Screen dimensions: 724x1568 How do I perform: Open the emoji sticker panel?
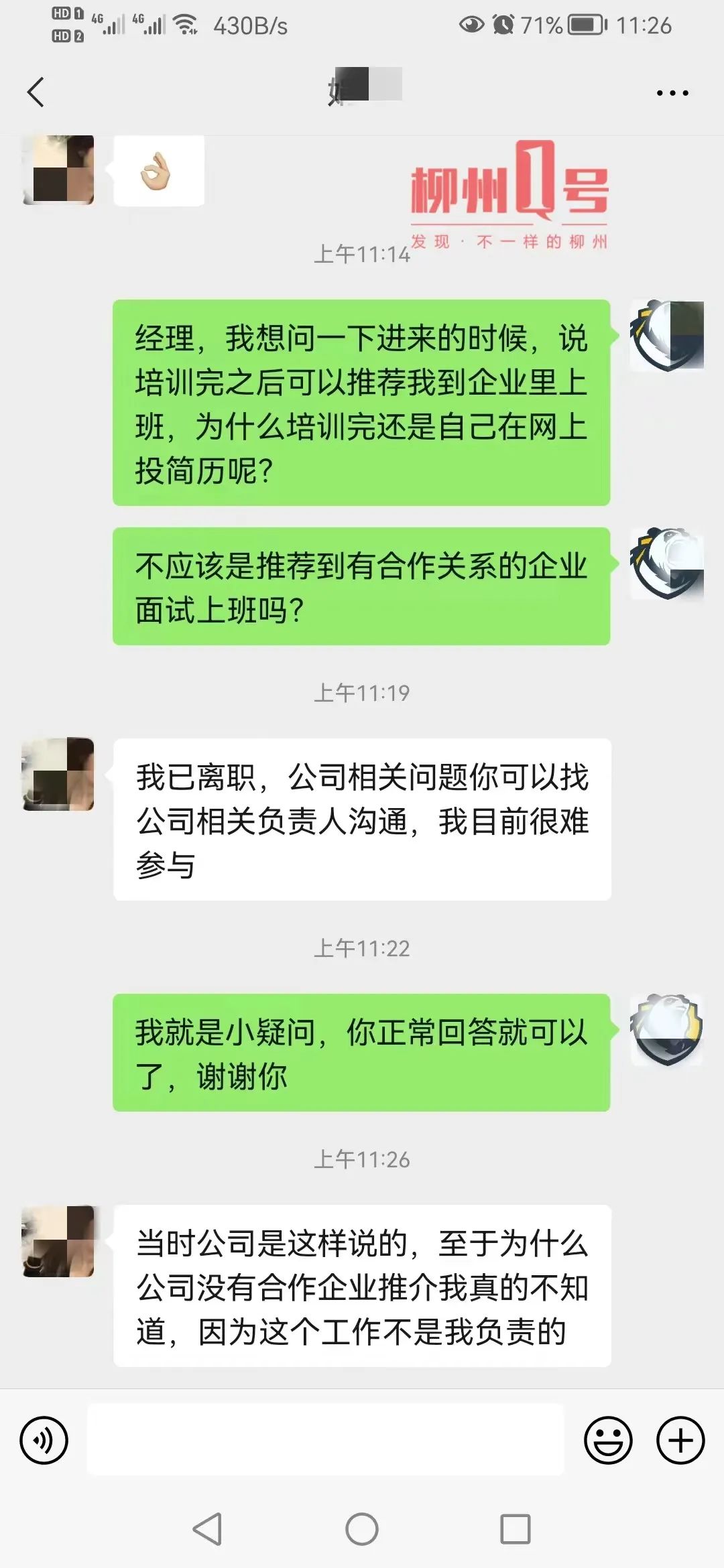coord(608,1440)
